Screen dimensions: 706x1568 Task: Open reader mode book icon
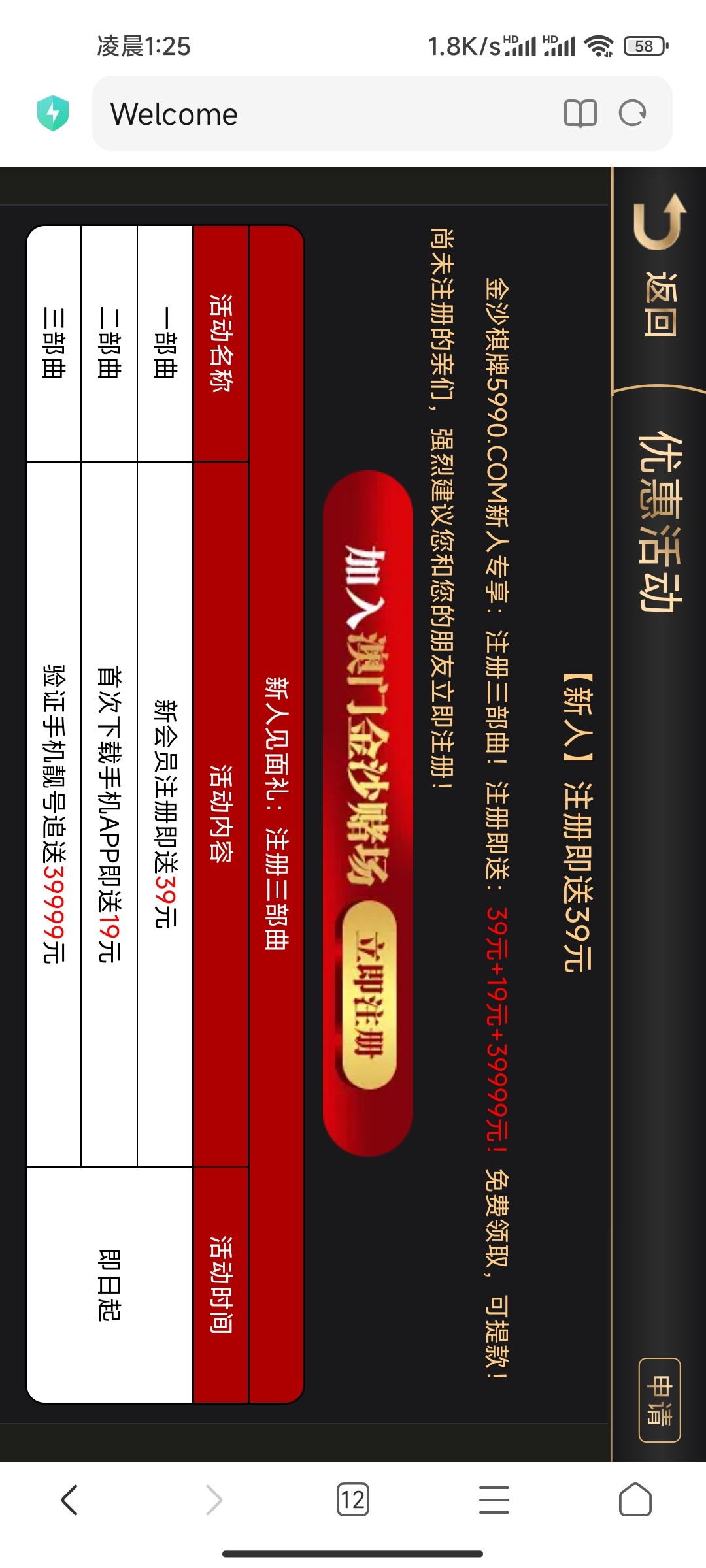click(580, 114)
